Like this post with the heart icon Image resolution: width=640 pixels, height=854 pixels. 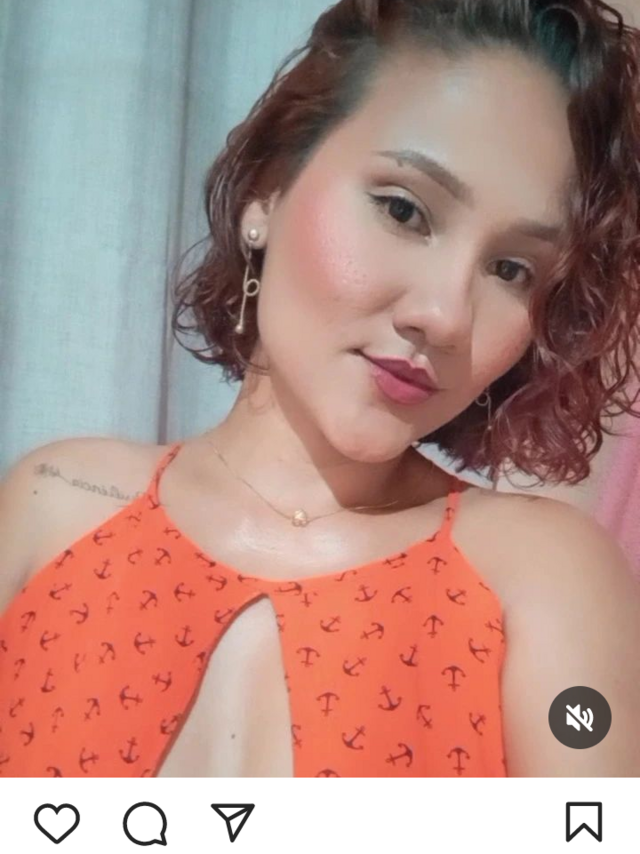click(57, 823)
